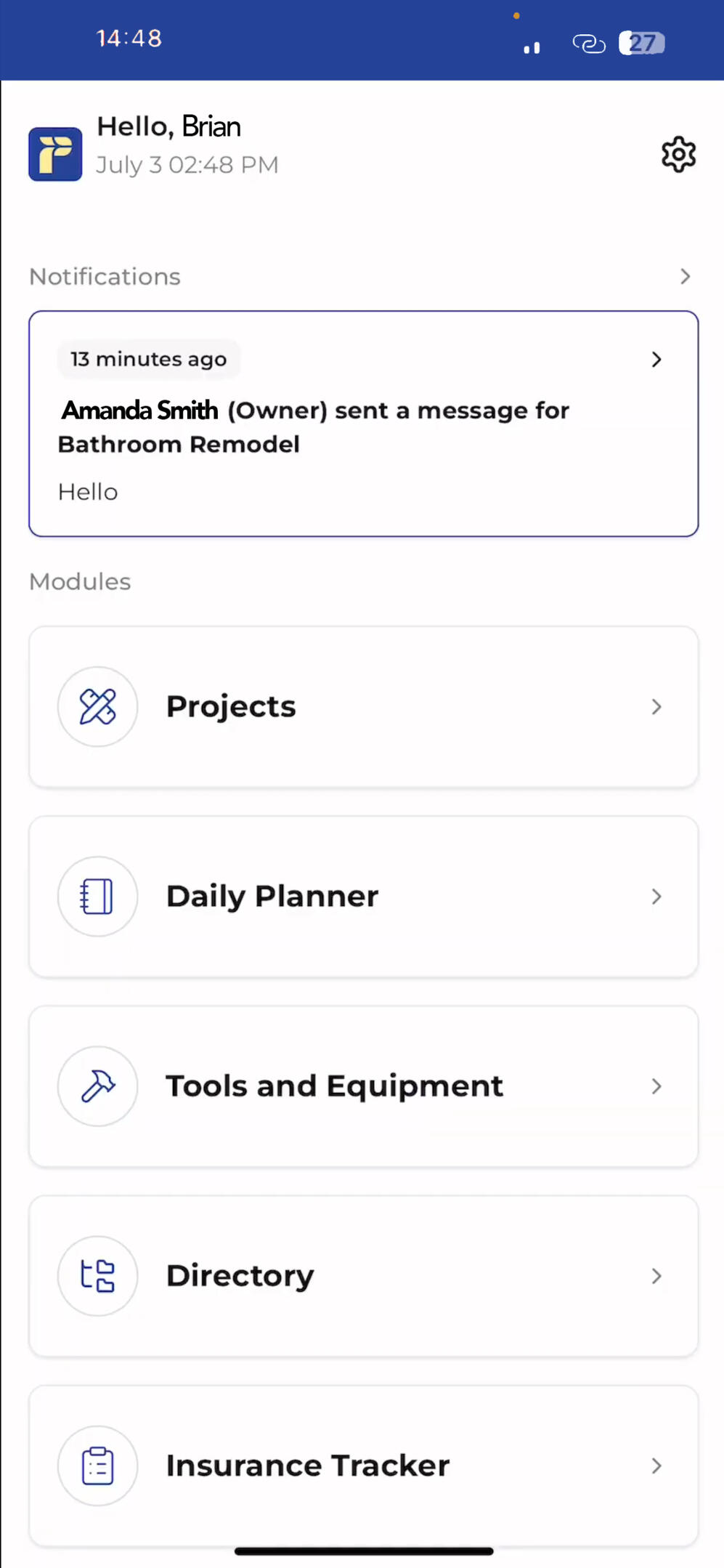Open Amanda Smith's Bathroom Remodel message notification
724x1568 pixels.
pos(363,424)
